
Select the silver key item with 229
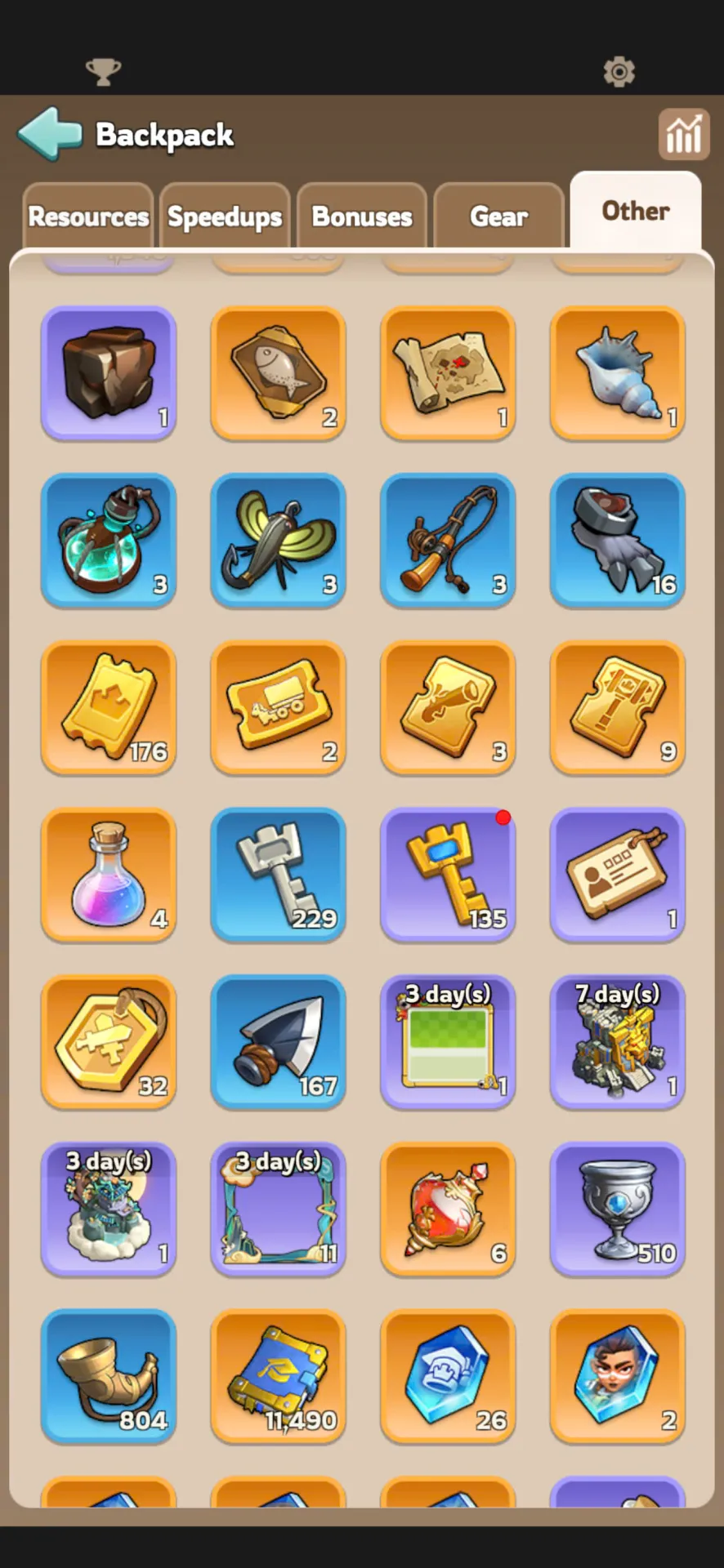click(278, 875)
